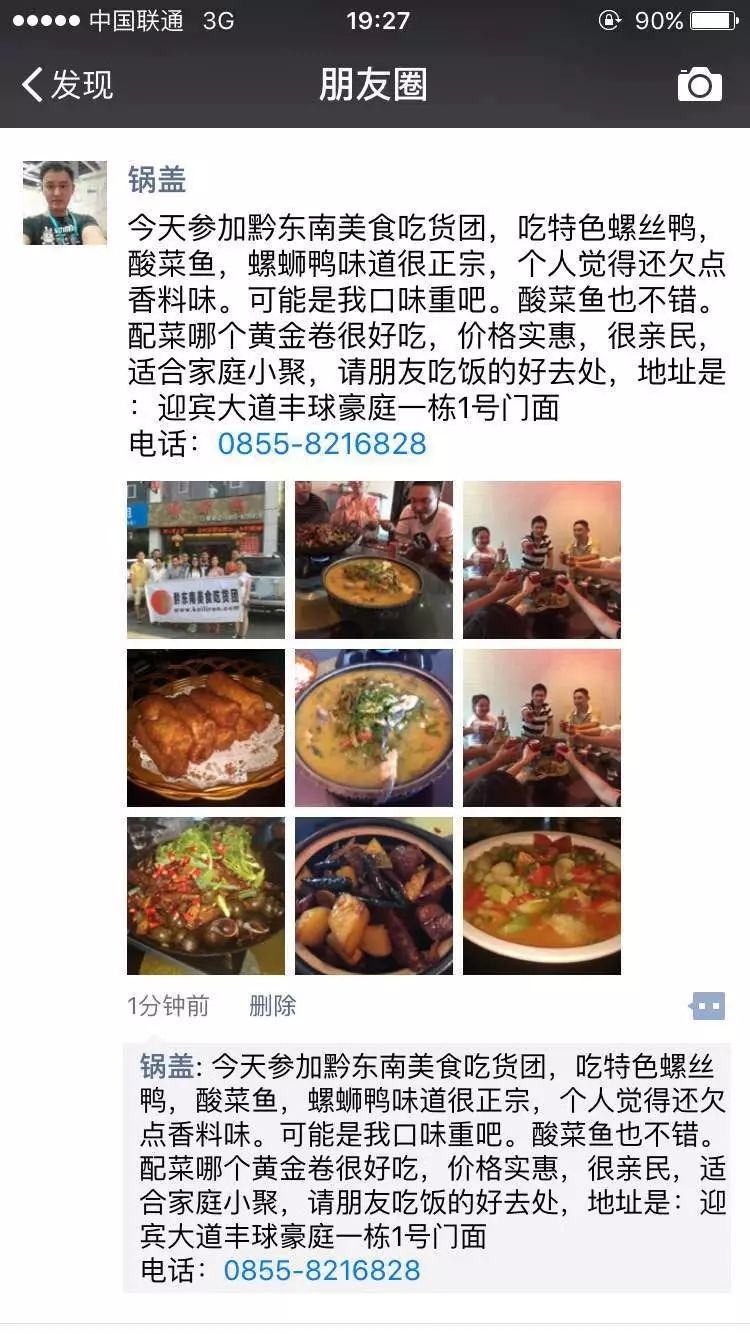Go back to 发现 page

68,85
